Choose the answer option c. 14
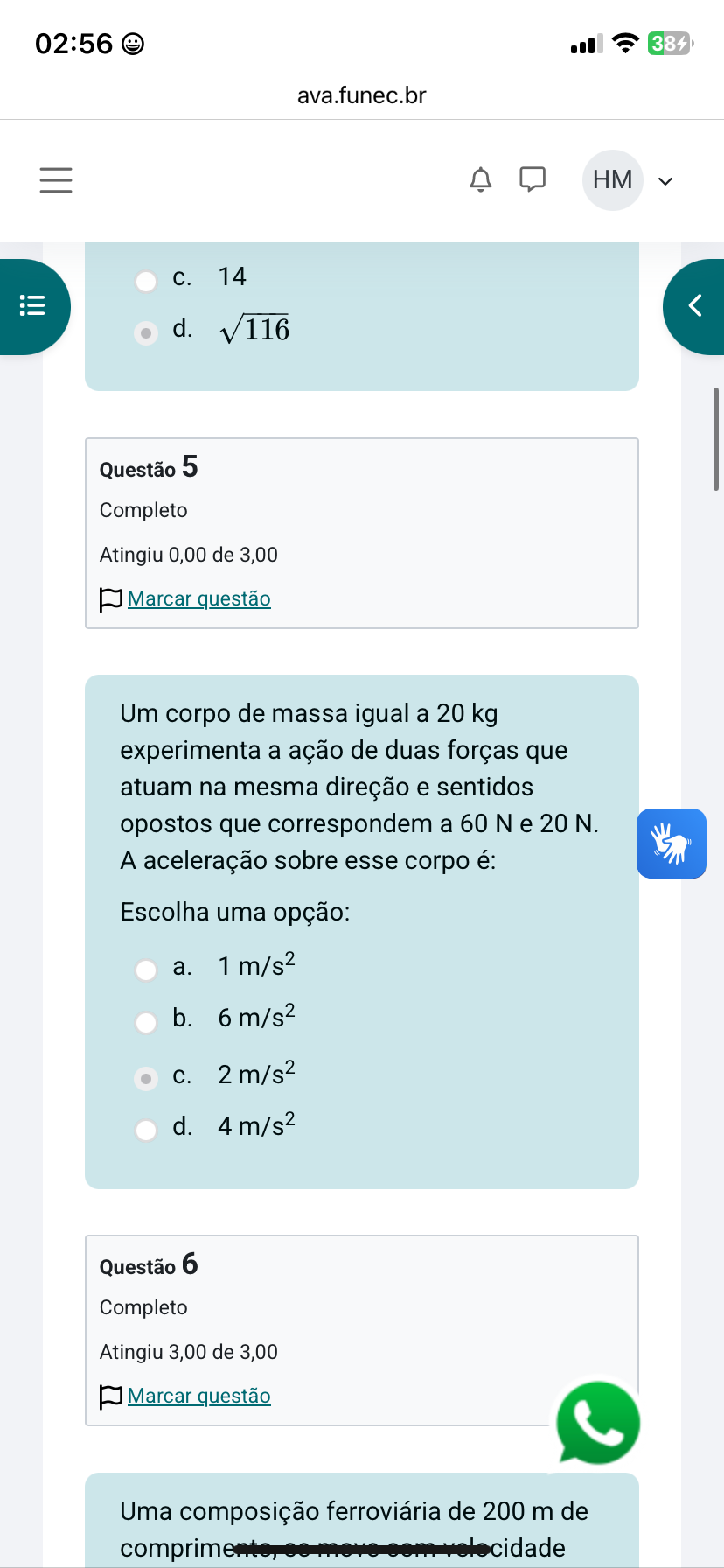This screenshot has height=1568, width=724. point(146,281)
